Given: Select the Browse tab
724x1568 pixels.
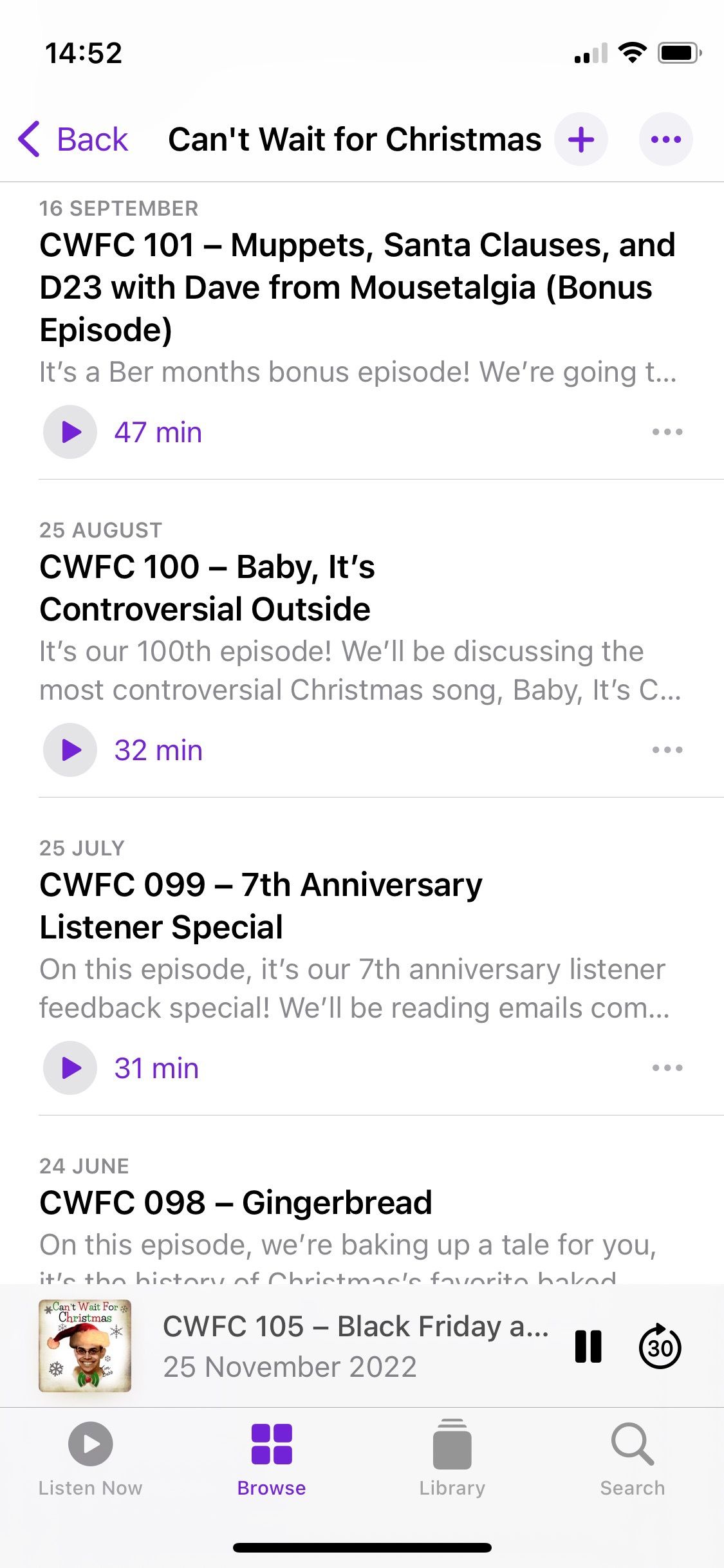Looking at the screenshot, I should coord(272,1459).
